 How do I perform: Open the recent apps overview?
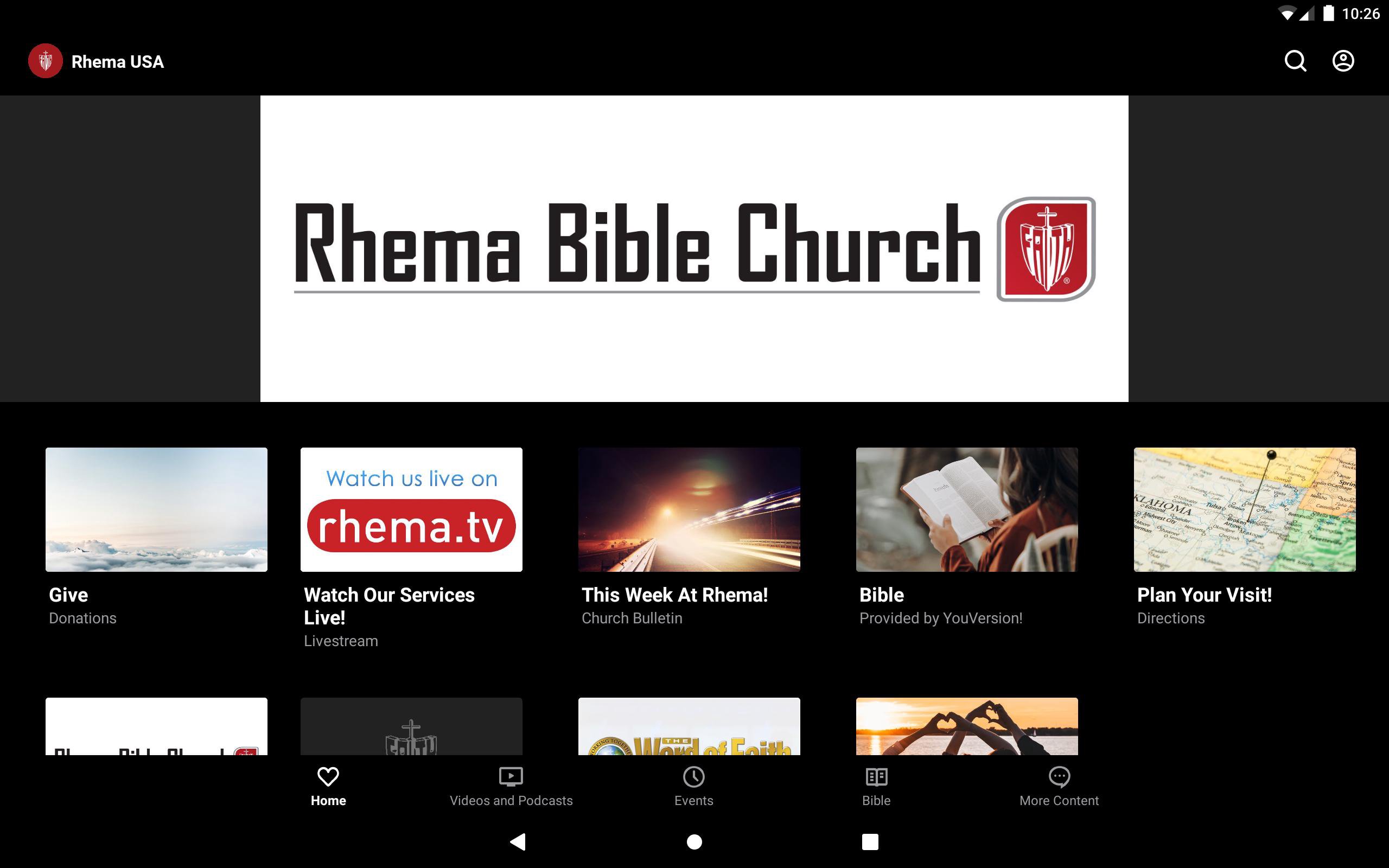click(870, 841)
